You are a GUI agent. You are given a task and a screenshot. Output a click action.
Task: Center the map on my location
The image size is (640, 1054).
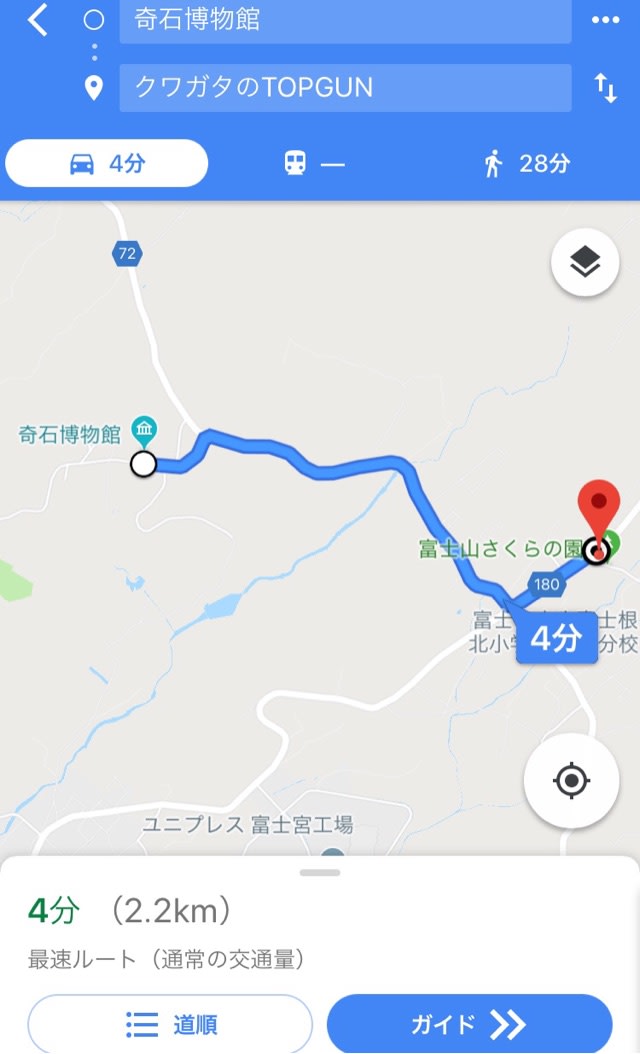click(571, 780)
